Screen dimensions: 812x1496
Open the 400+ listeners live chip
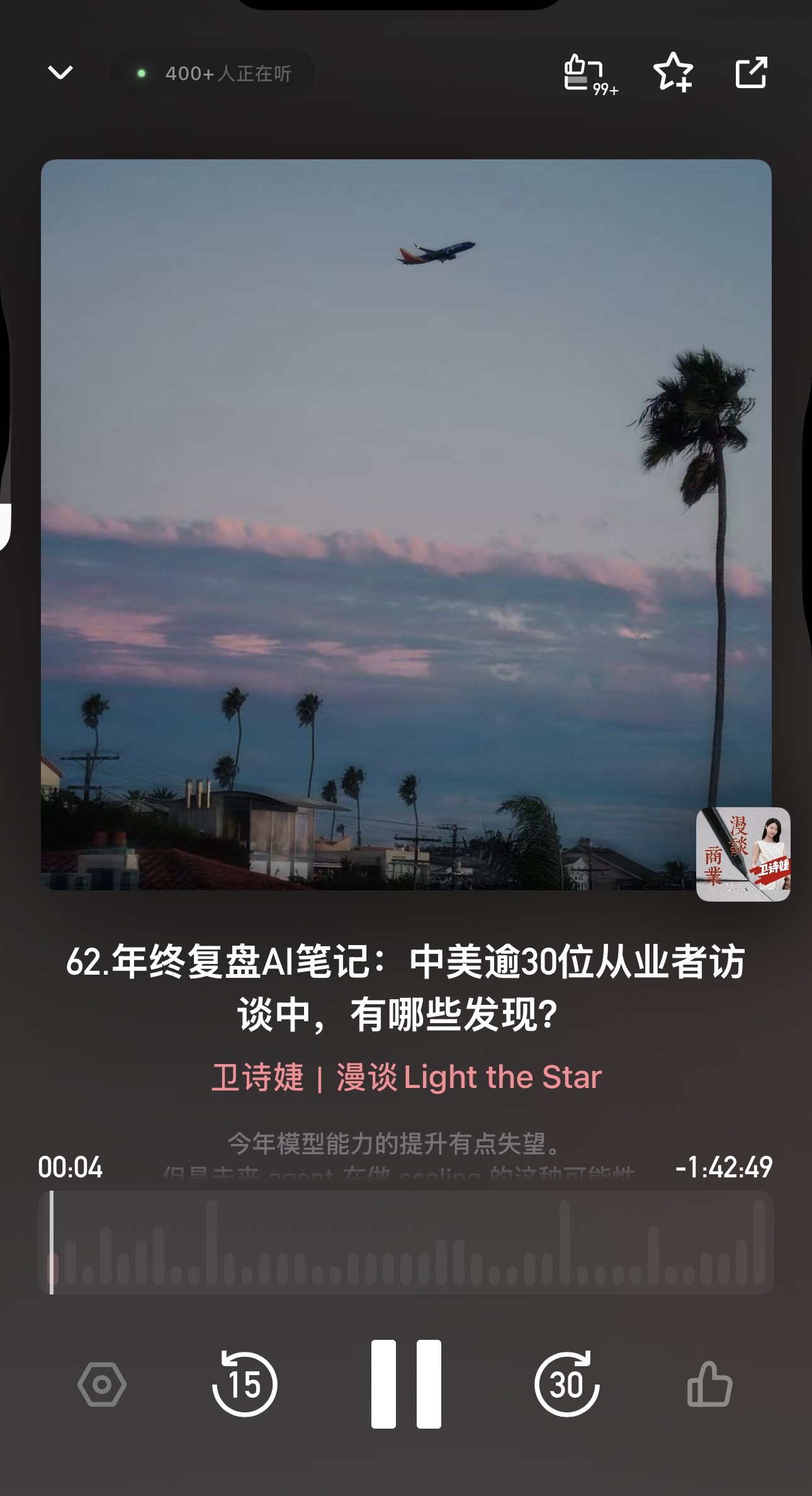coord(213,74)
